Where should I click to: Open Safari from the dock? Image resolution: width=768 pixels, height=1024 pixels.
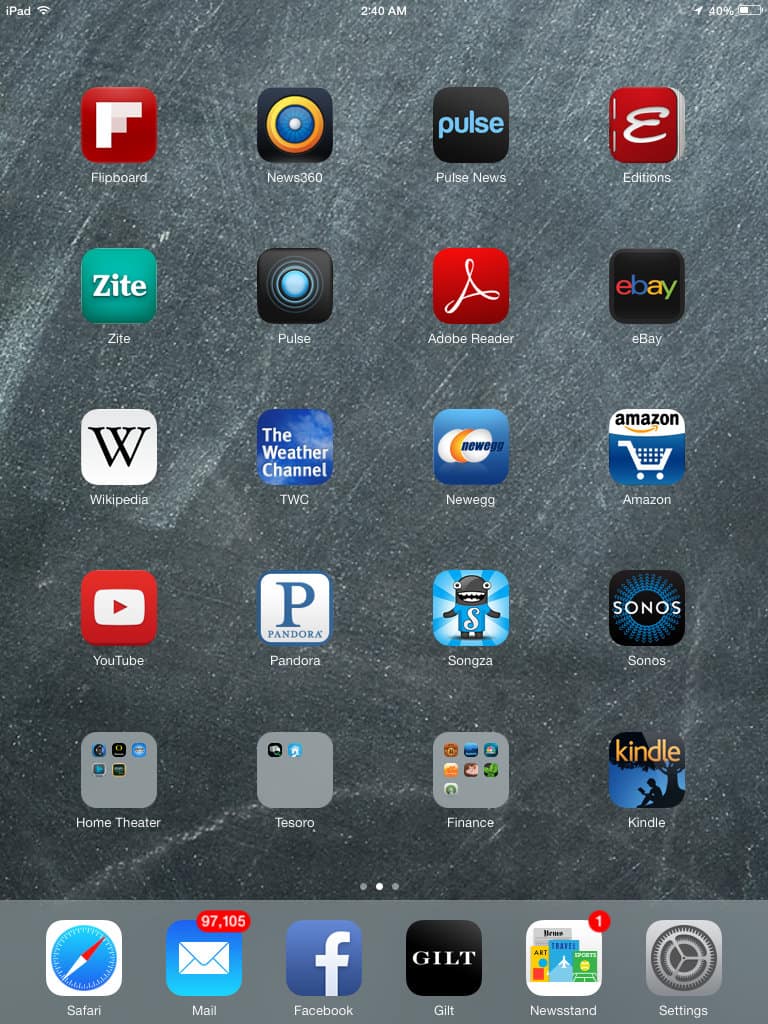pos(84,958)
